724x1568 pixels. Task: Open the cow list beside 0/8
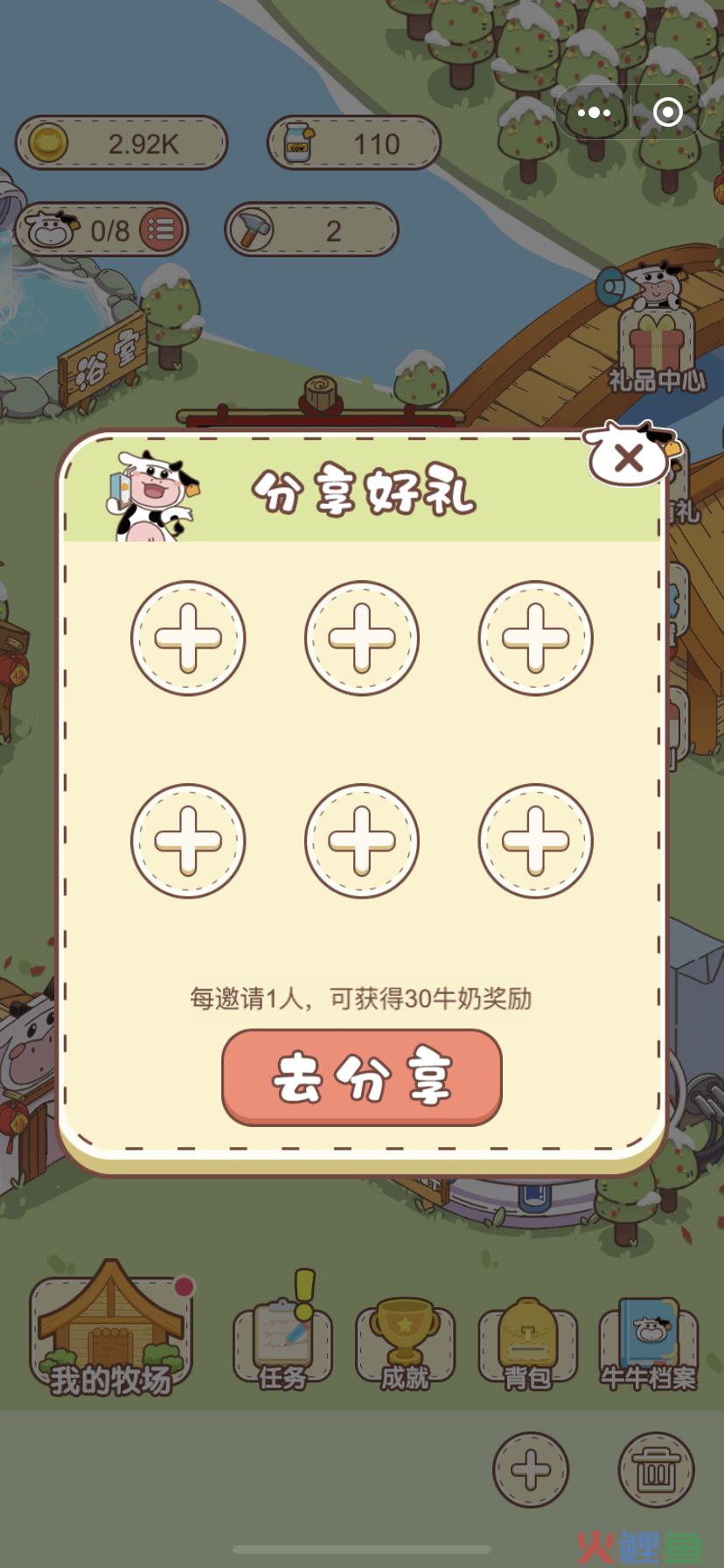click(x=162, y=230)
